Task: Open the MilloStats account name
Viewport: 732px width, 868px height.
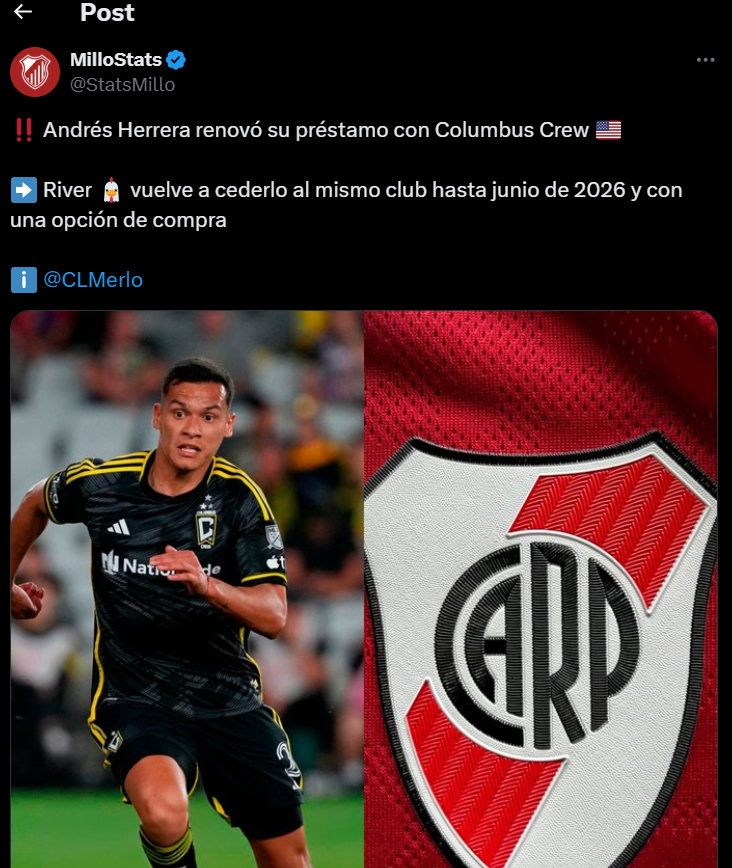Action: [116, 60]
